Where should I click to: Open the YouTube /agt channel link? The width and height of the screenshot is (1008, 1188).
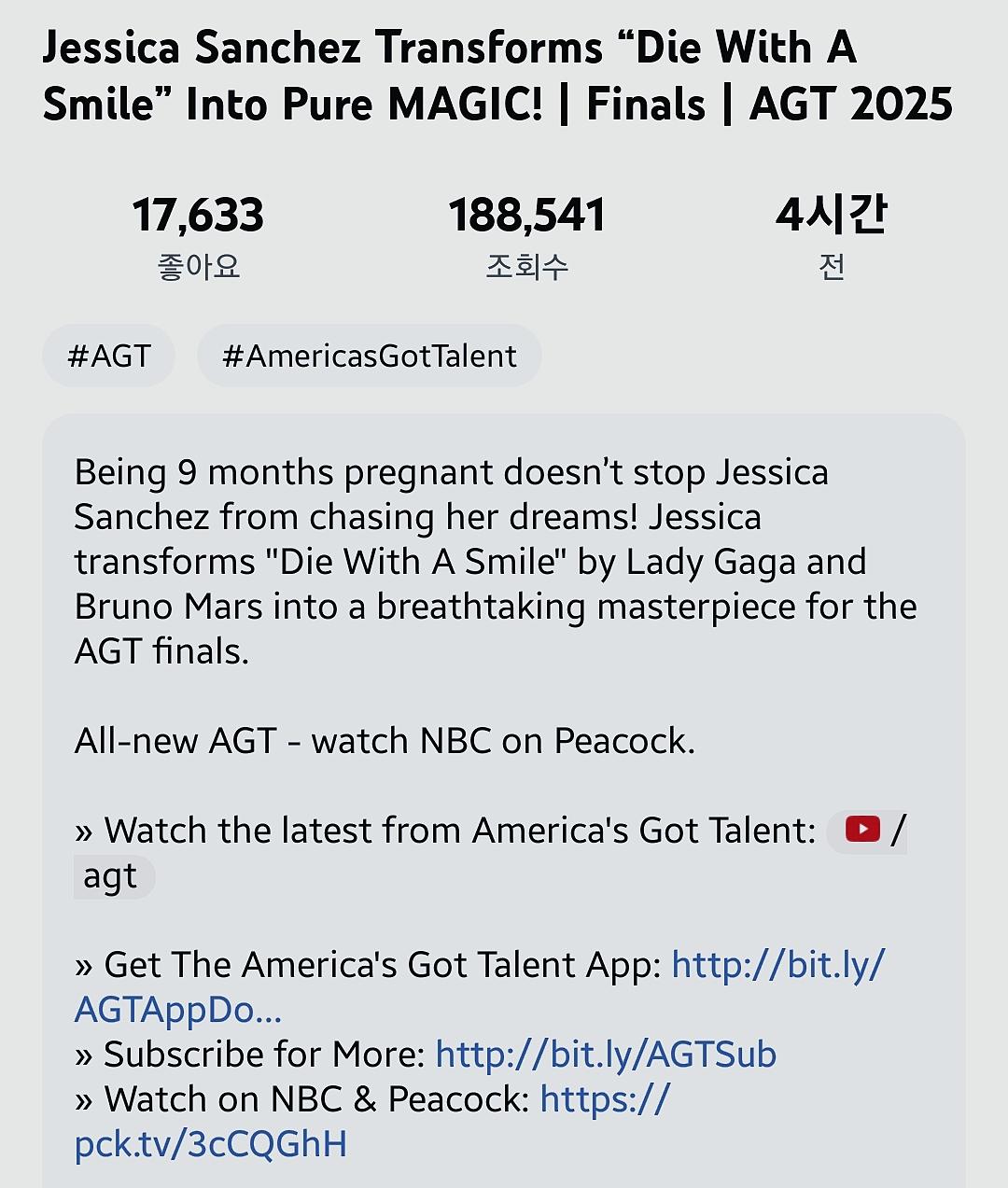point(865,831)
